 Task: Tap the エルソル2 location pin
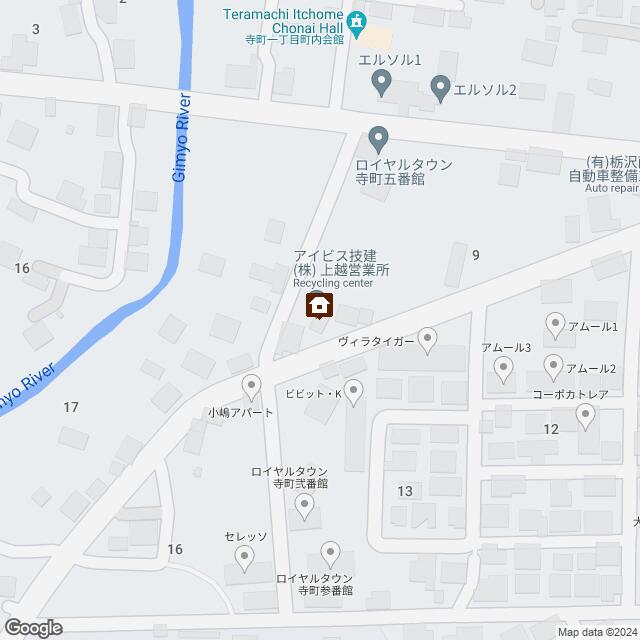click(440, 90)
